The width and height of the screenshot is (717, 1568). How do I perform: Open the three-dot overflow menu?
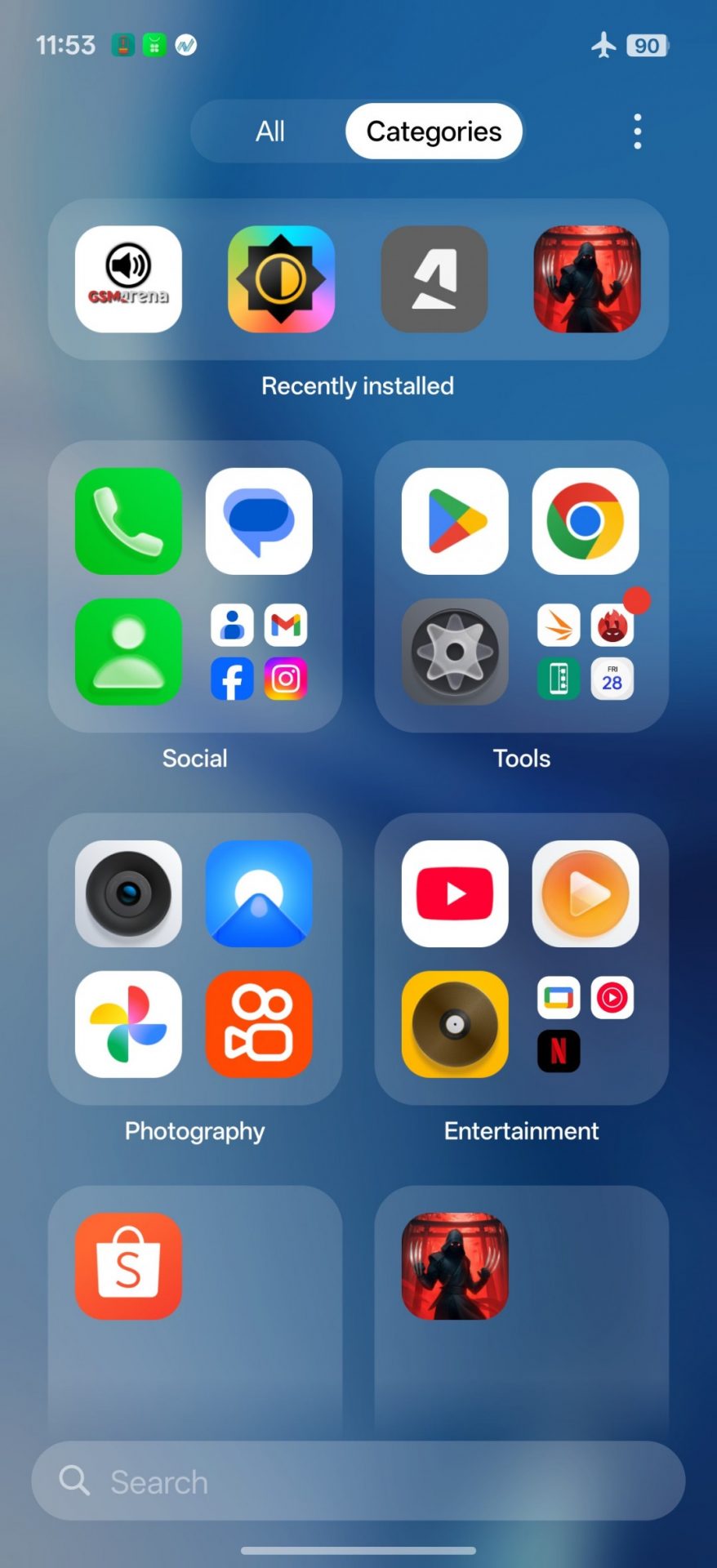click(x=637, y=131)
